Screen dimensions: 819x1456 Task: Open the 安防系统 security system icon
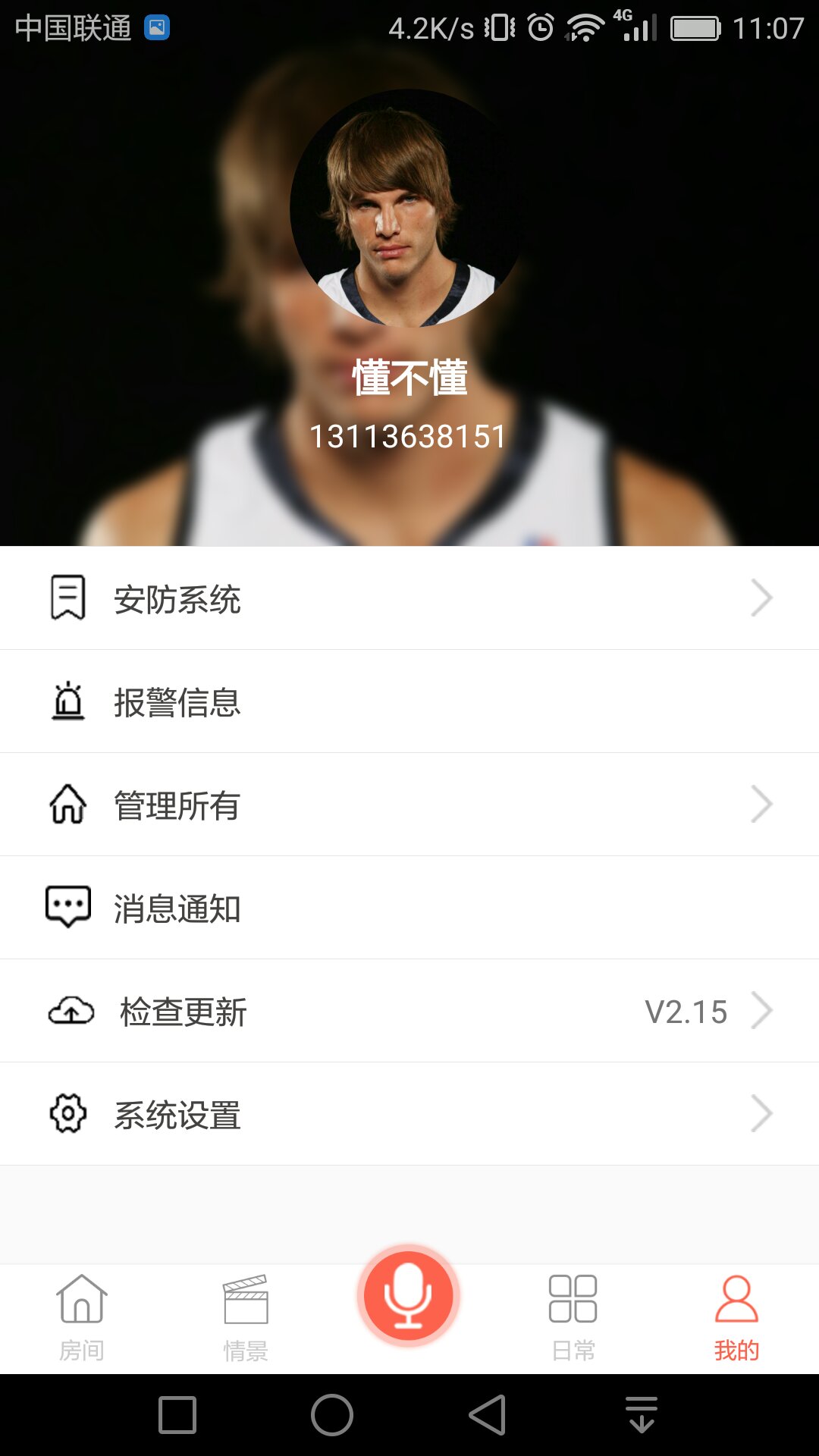[x=67, y=598]
